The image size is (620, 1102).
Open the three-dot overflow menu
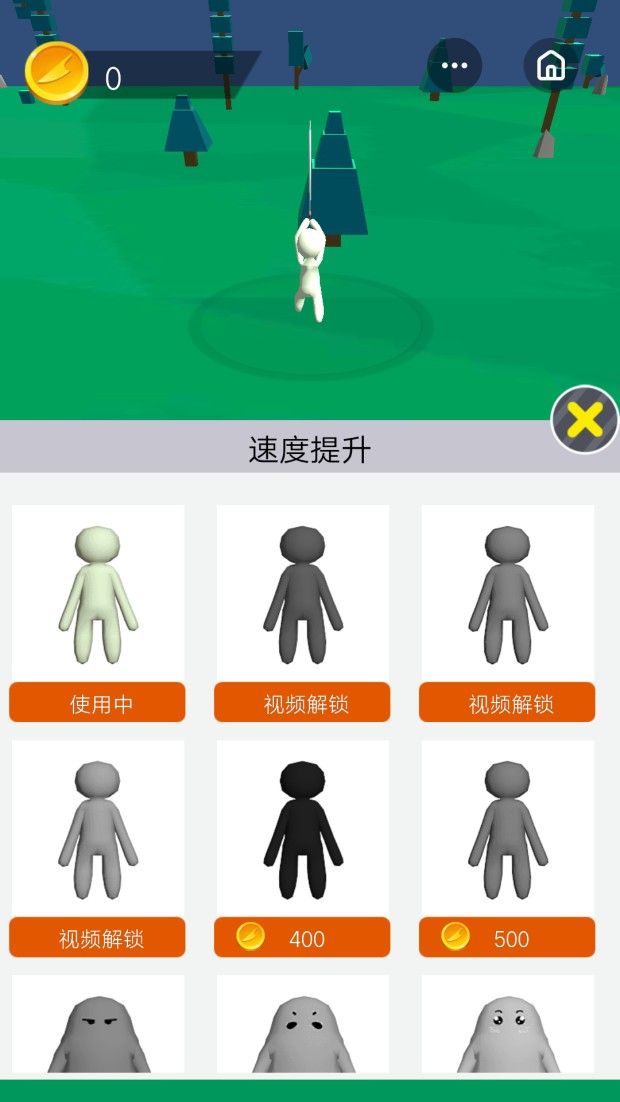click(455, 66)
